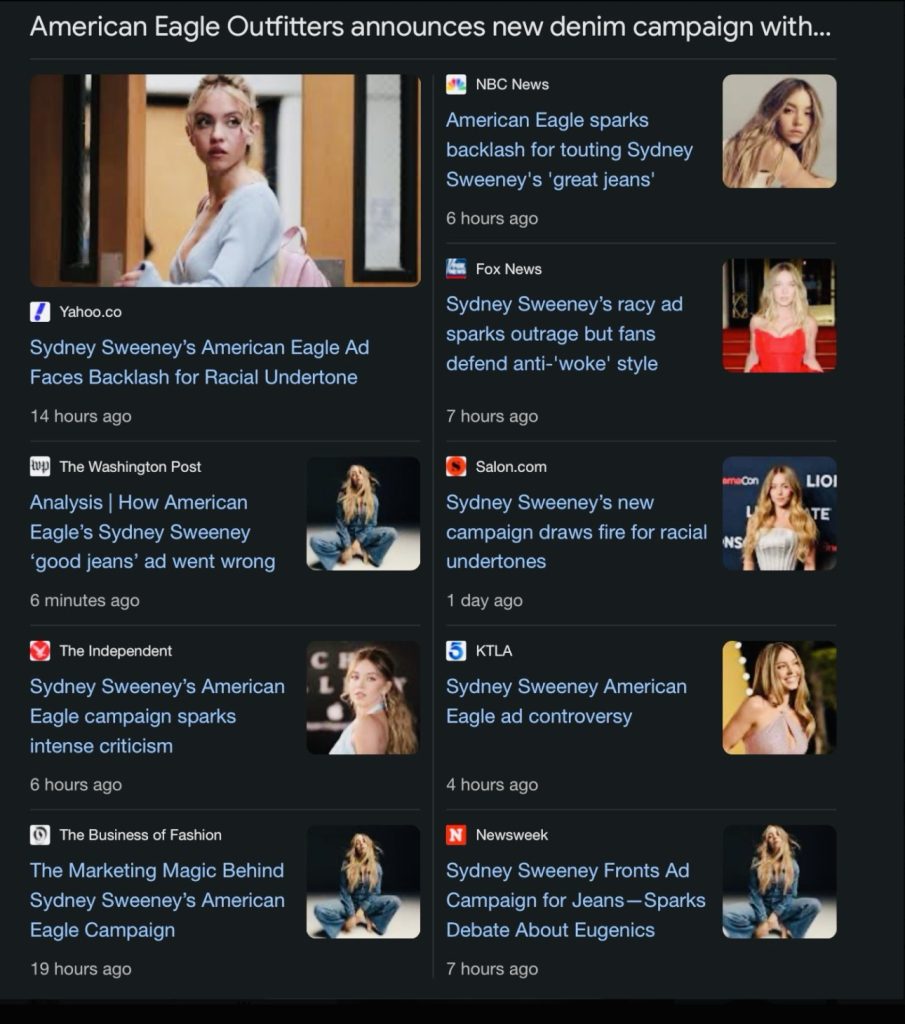Screen dimensions: 905x1024
Task: Open Fox News racy ad outrage article
Action: click(x=564, y=334)
